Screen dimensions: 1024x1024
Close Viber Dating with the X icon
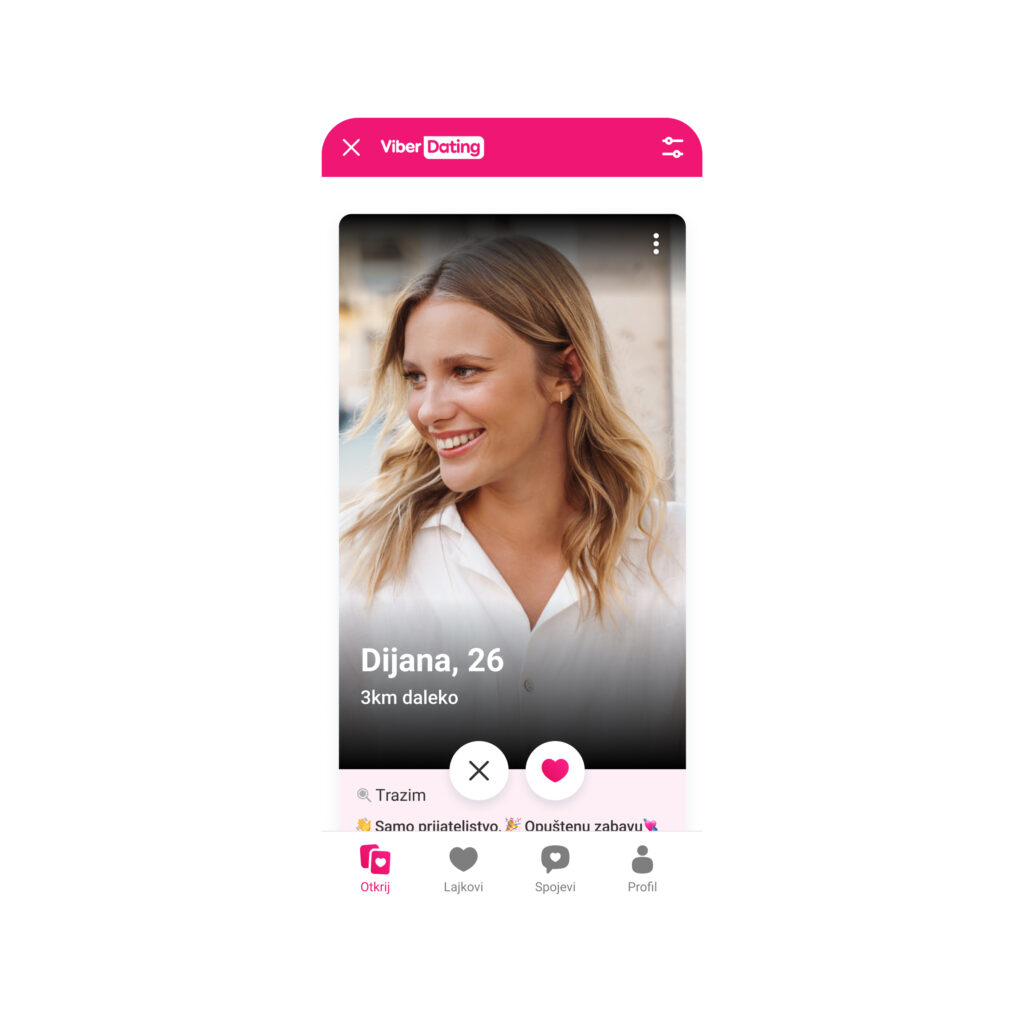[351, 148]
